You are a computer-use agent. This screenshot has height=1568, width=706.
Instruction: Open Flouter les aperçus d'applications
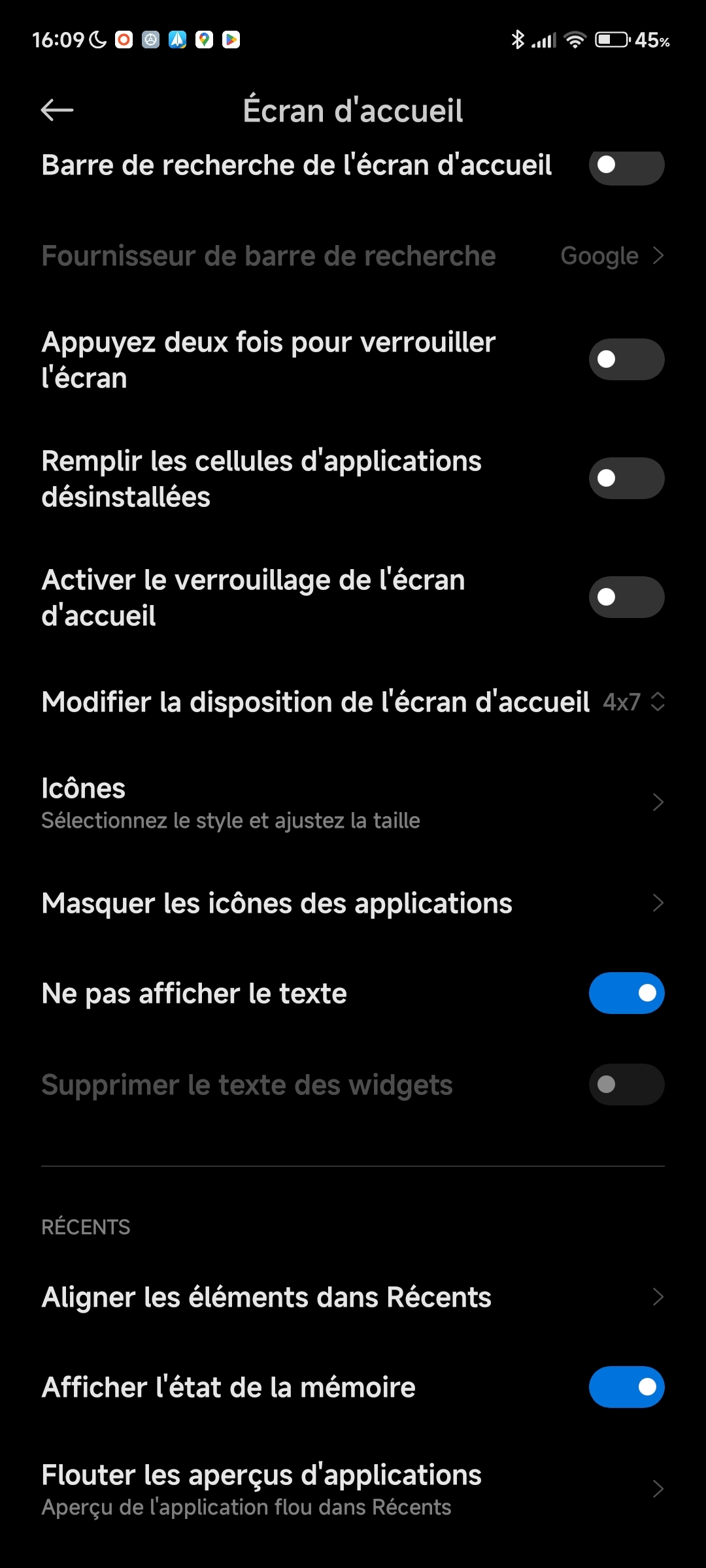tap(353, 1489)
